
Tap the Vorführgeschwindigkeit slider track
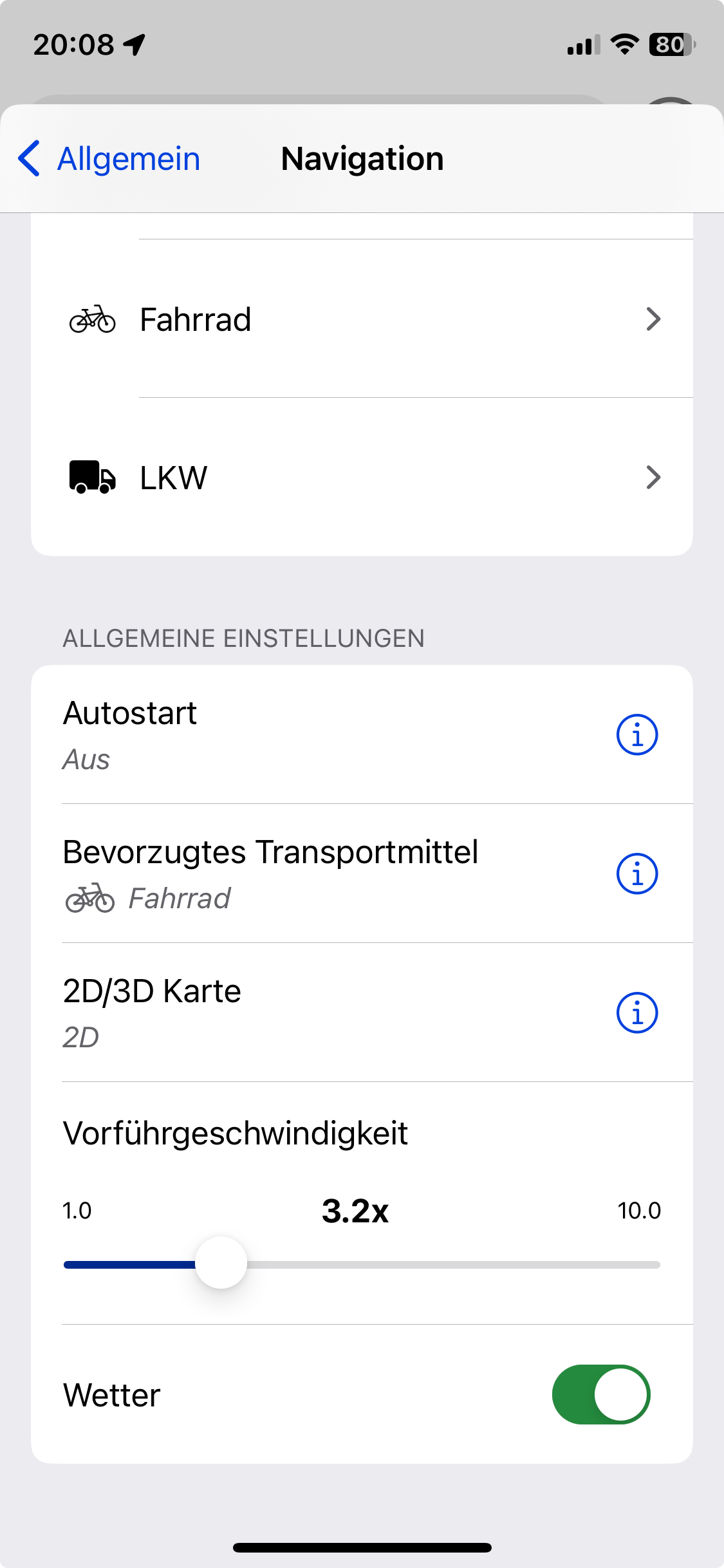[450, 1264]
